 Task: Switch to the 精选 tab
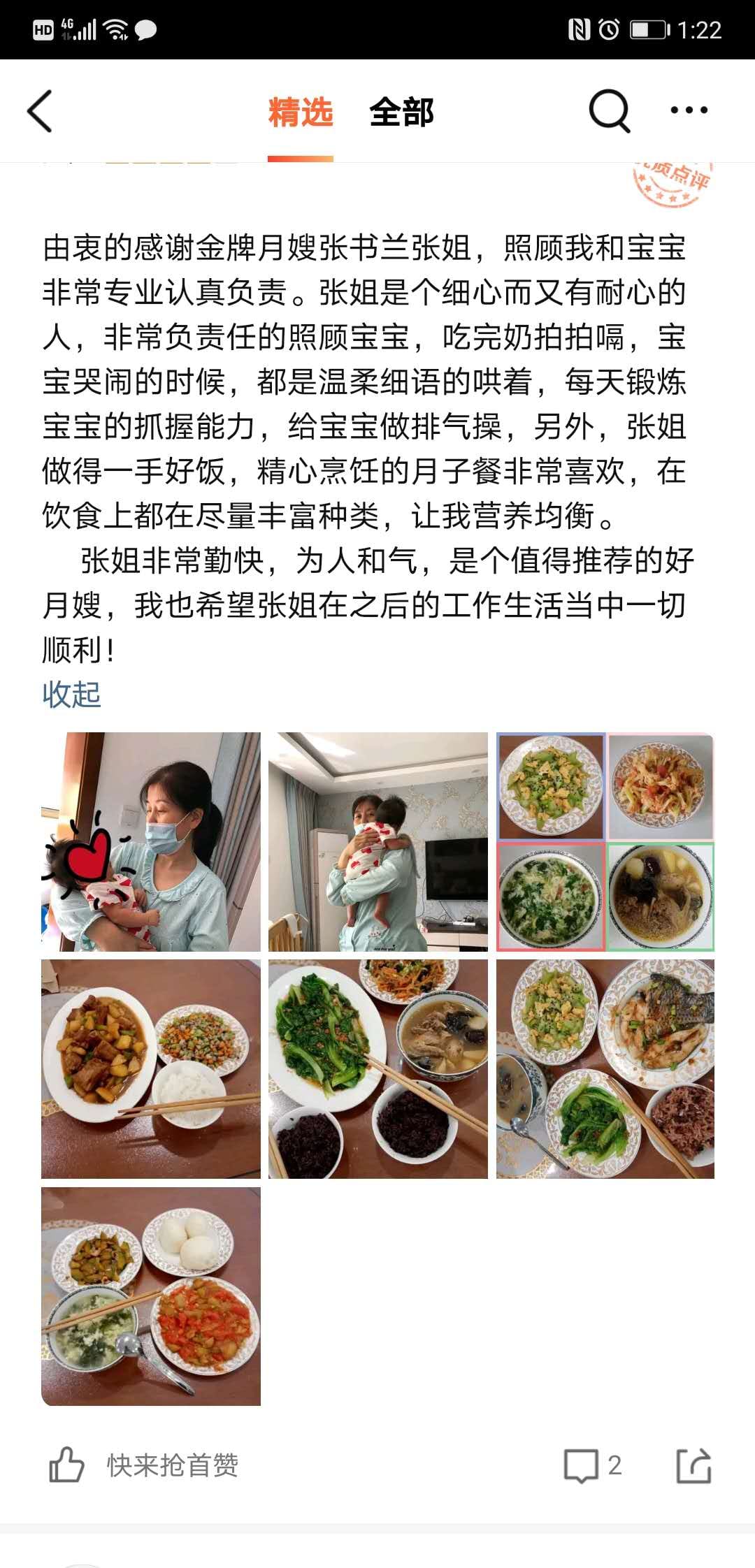(x=301, y=112)
